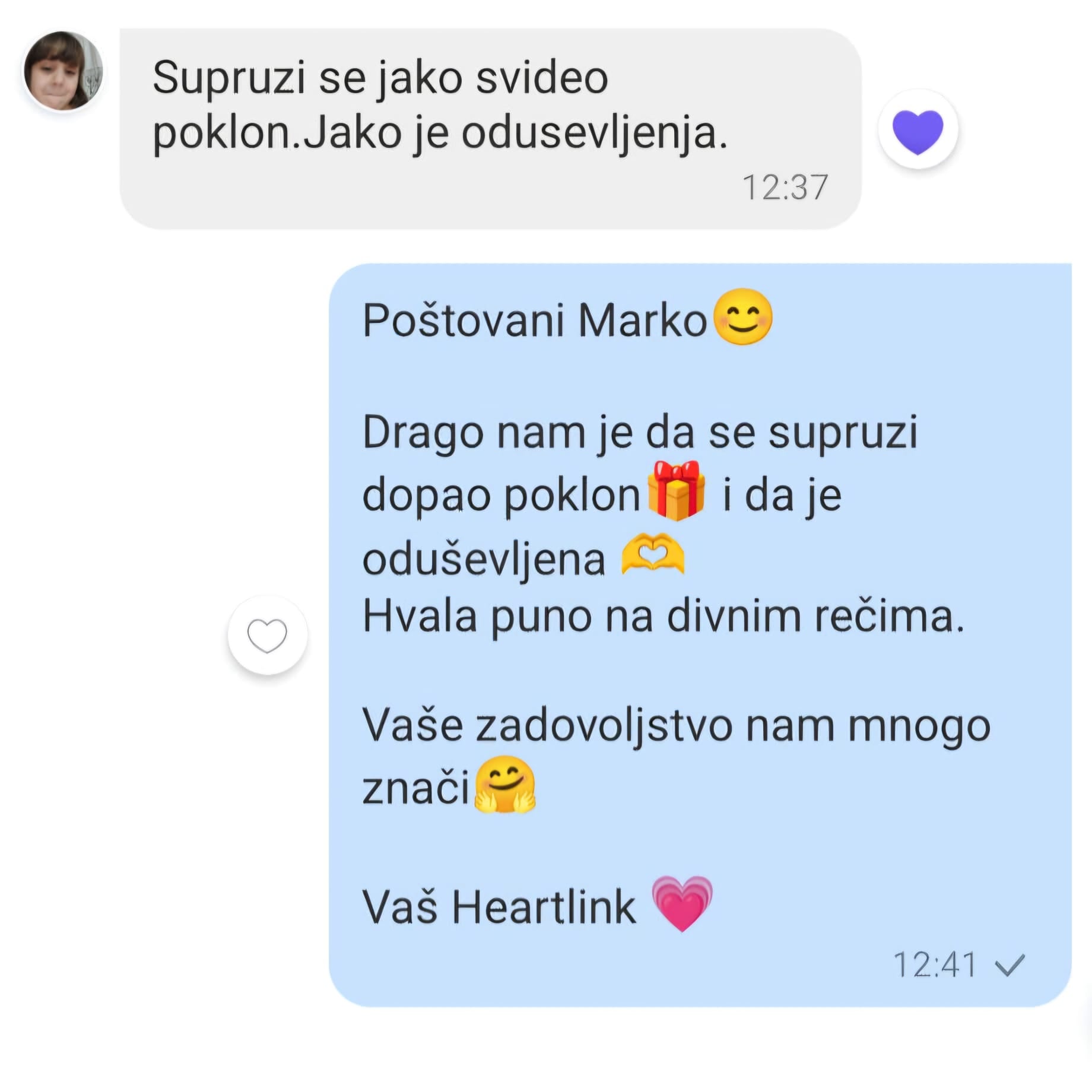Like the message starting with Poštovani Marko

pos(267,635)
